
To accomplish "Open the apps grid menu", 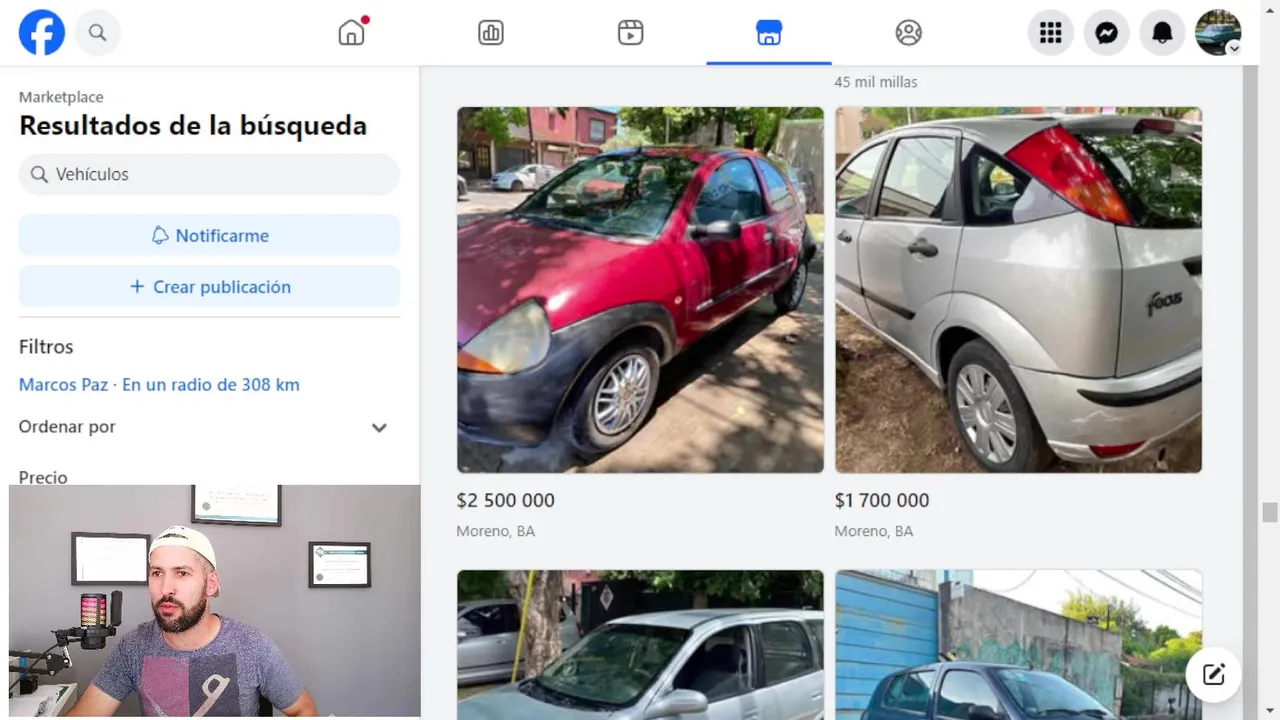I will tap(1050, 33).
